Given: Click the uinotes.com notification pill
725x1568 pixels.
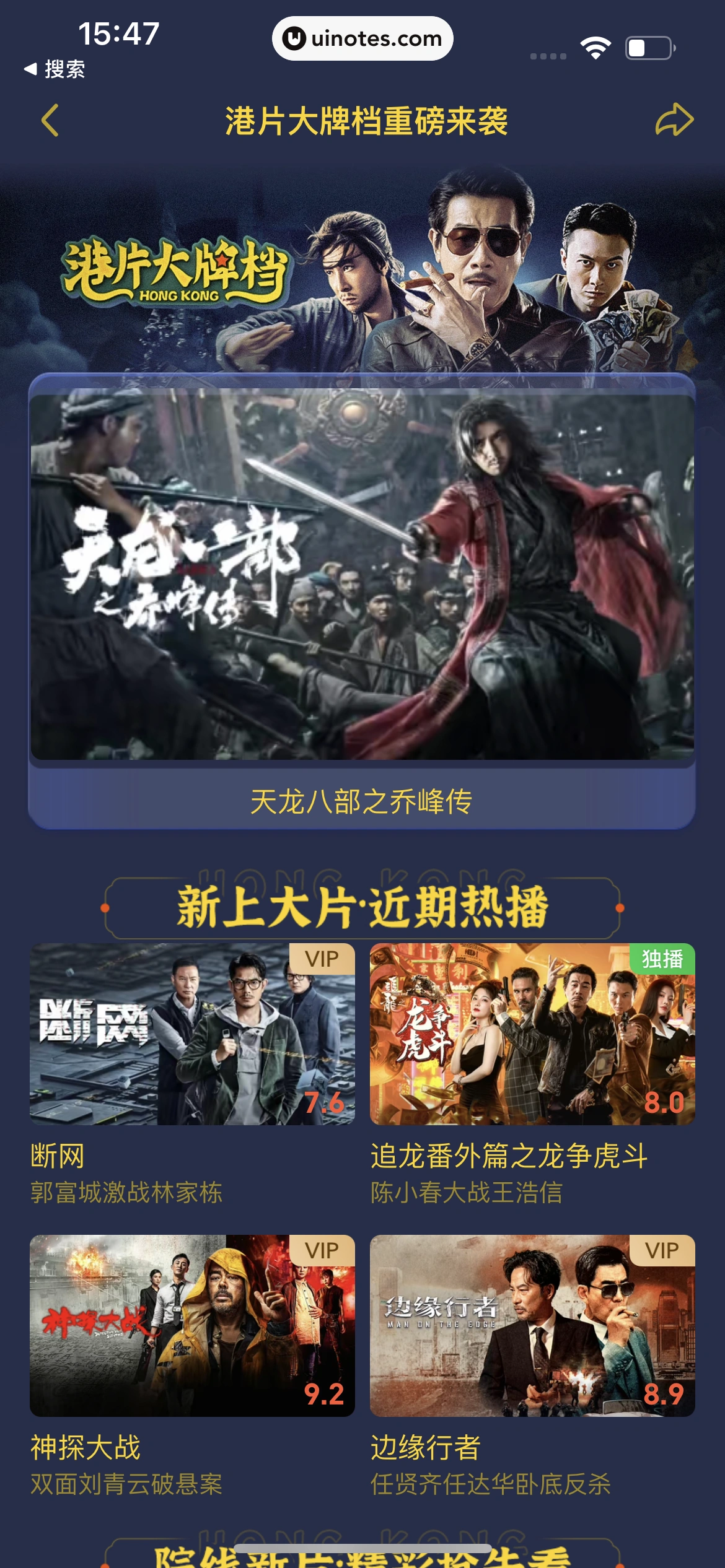Looking at the screenshot, I should pyautogui.click(x=361, y=38).
